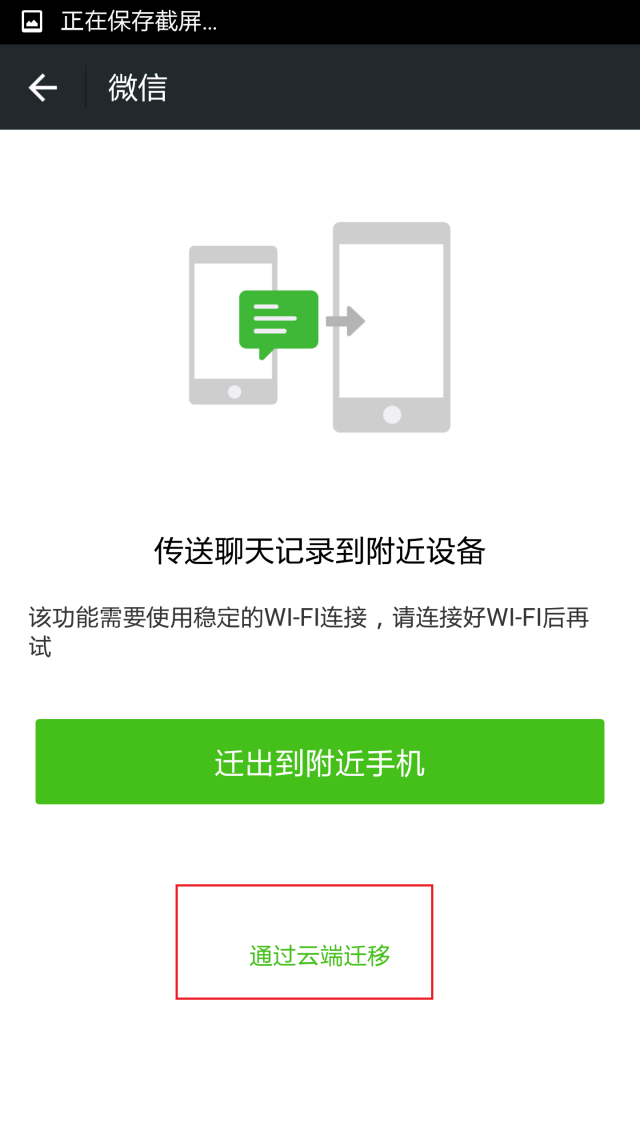Go back using the arrow icon
This screenshot has height=1137, width=640.
click(42, 88)
